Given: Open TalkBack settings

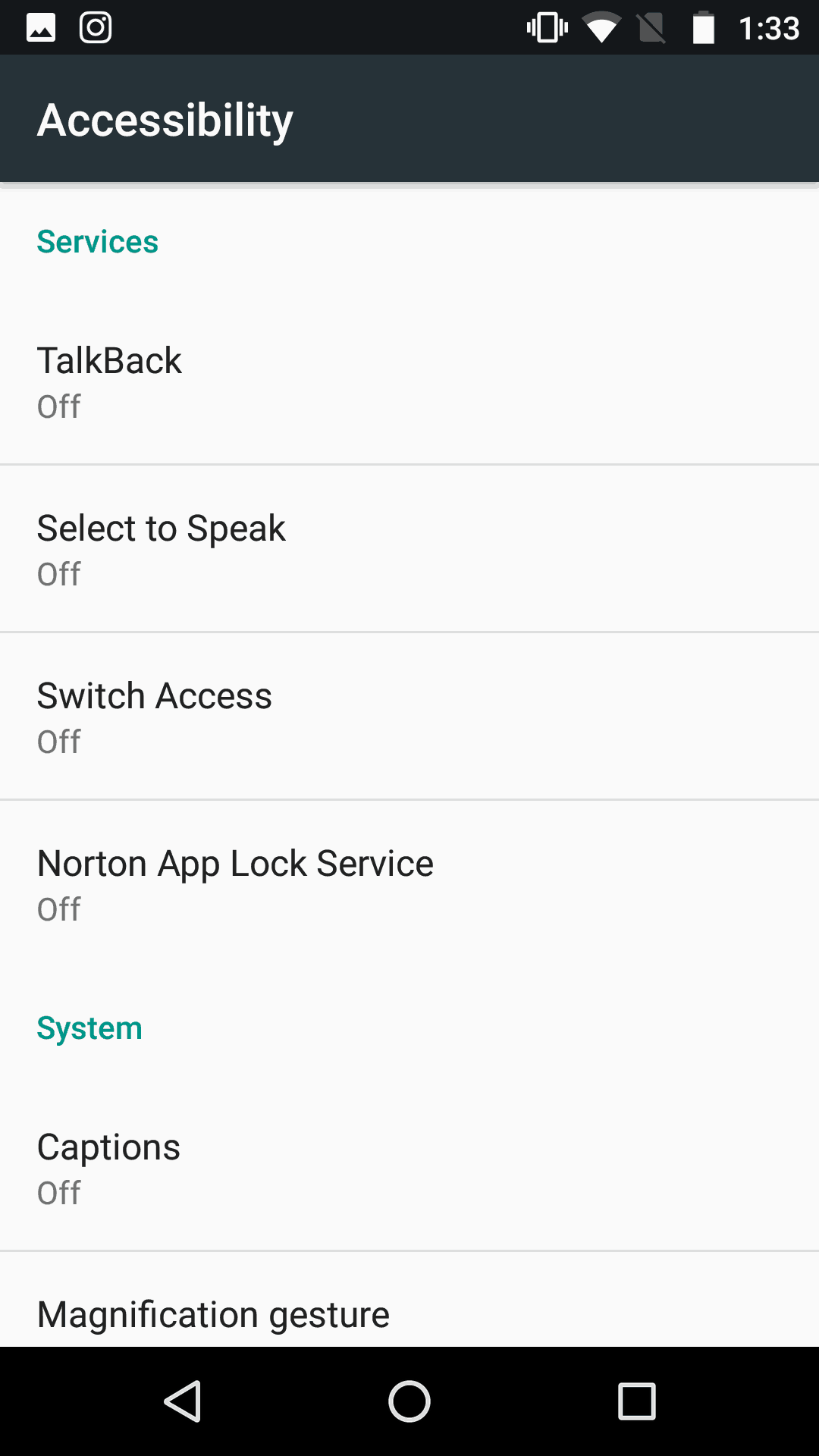Looking at the screenshot, I should click(409, 381).
